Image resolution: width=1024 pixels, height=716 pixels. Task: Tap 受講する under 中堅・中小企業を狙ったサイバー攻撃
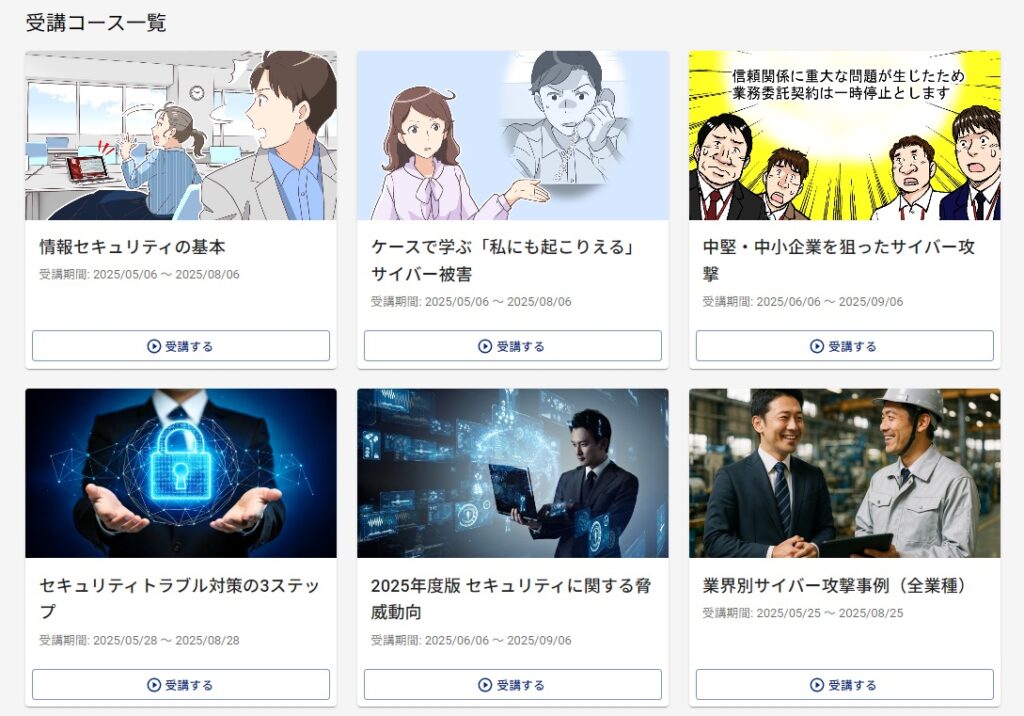(x=844, y=346)
